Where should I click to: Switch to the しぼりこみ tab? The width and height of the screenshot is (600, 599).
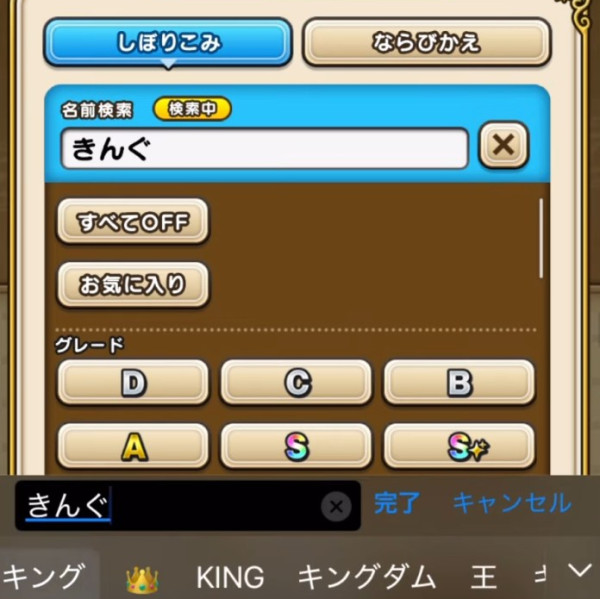pyautogui.click(x=168, y=43)
